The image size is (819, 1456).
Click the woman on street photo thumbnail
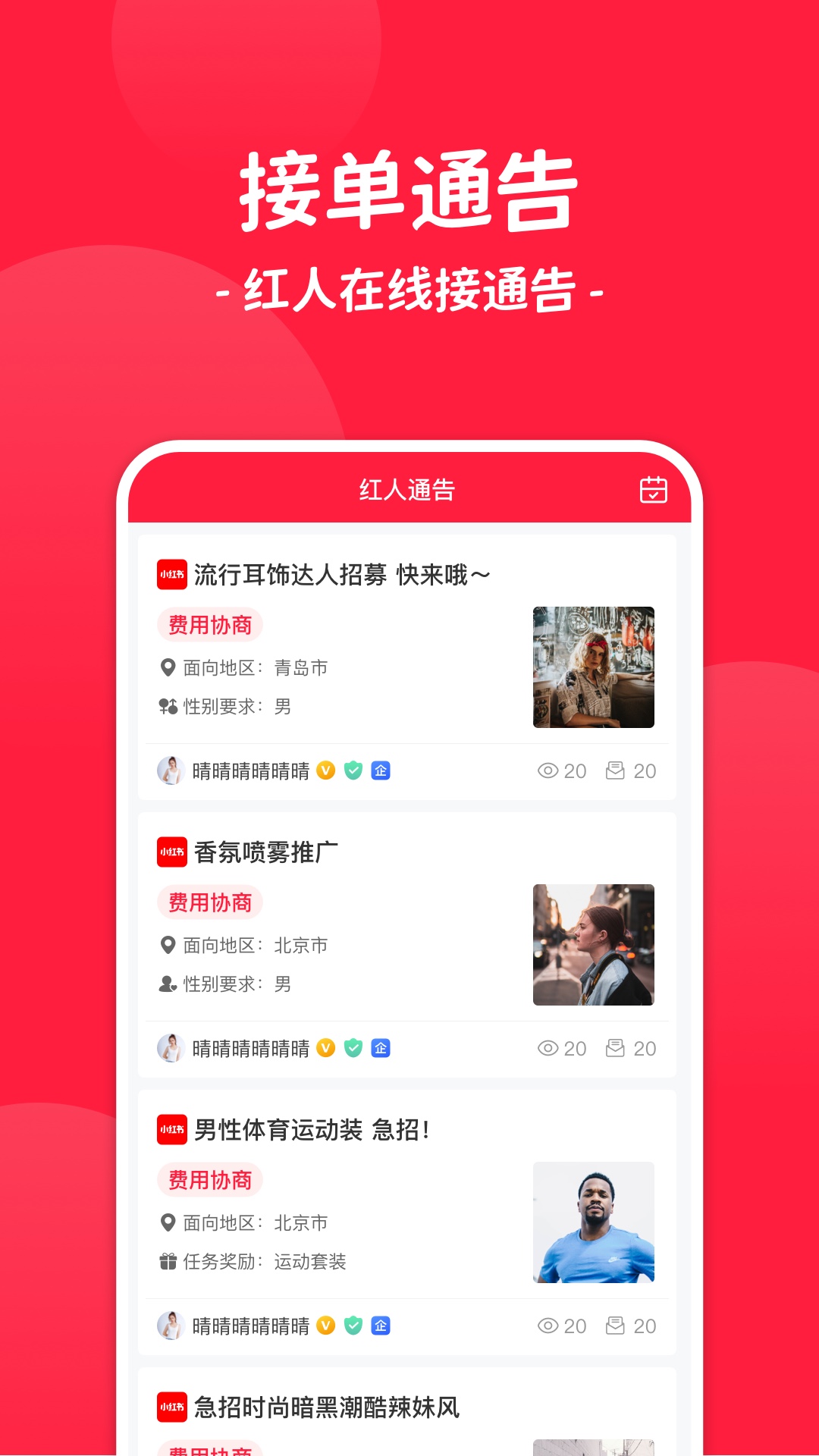coord(594,945)
